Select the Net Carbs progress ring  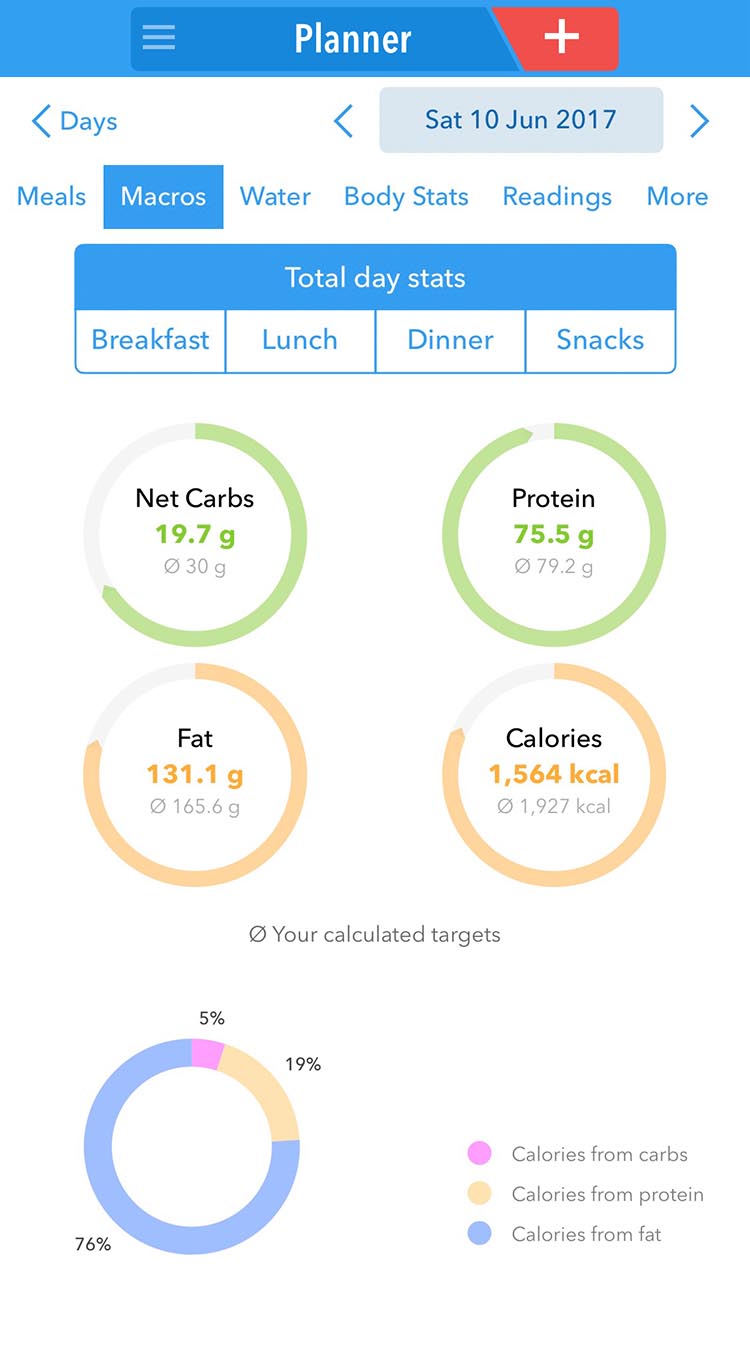pos(195,533)
